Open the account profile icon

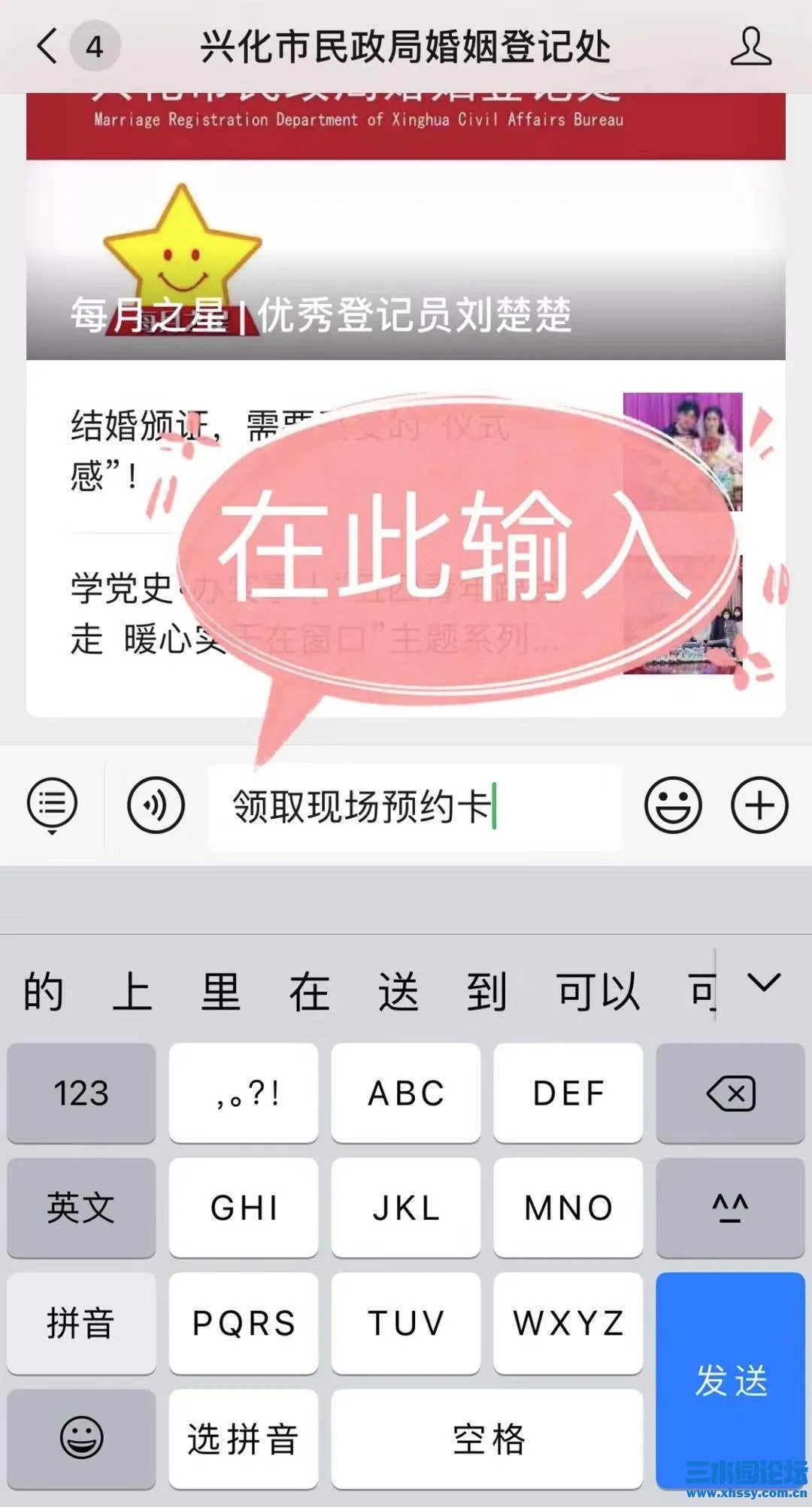coord(750,47)
